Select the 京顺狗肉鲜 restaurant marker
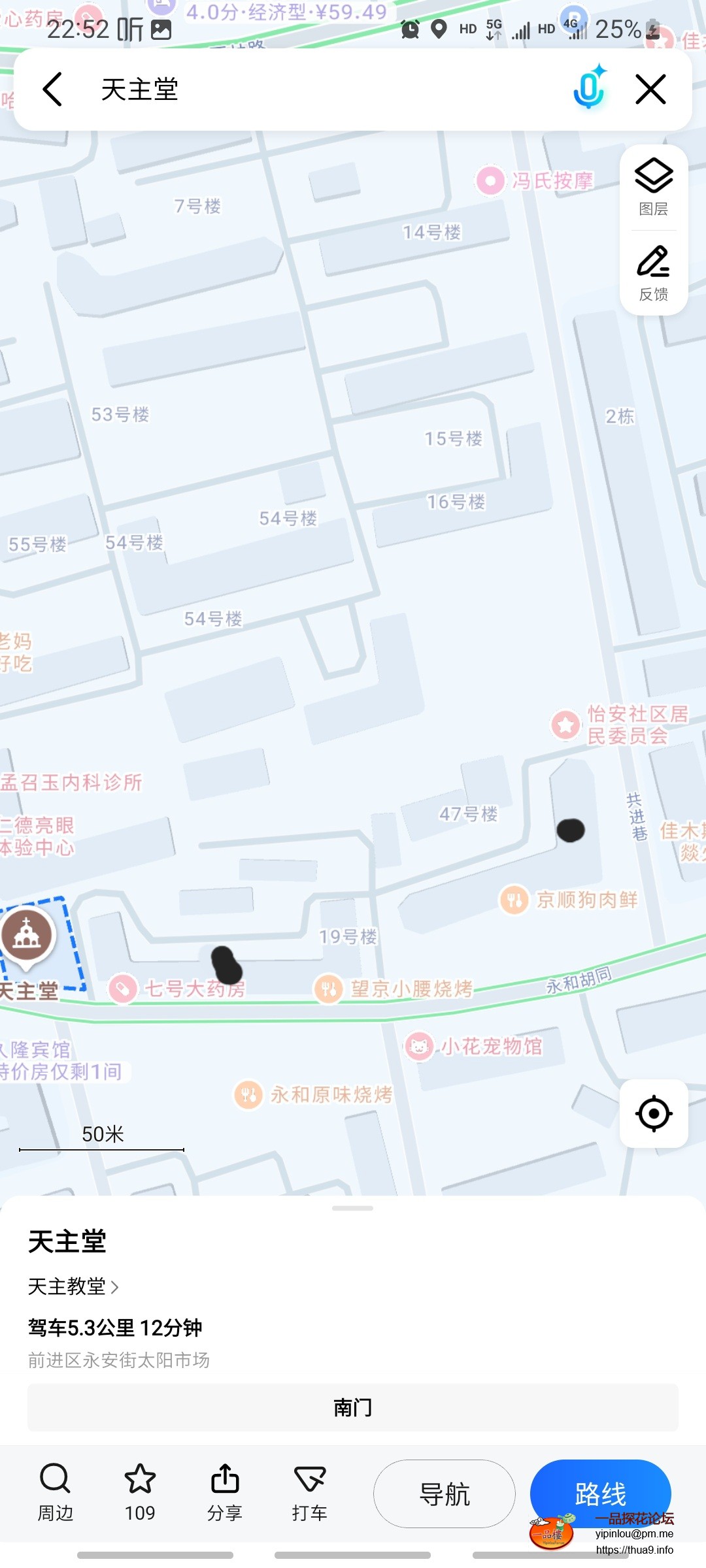The width and height of the screenshot is (706, 1568). 515,900
